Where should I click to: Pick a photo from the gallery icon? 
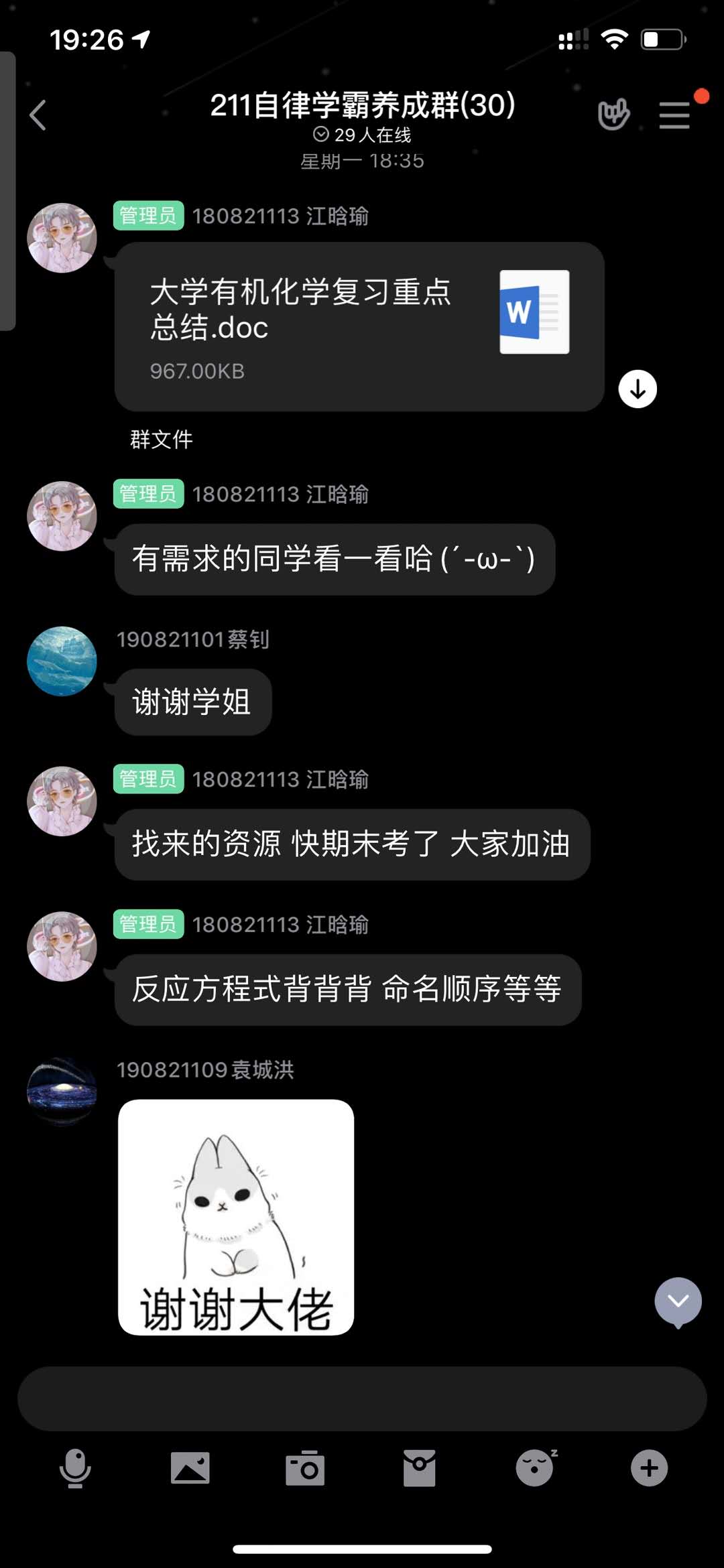pos(190,1468)
